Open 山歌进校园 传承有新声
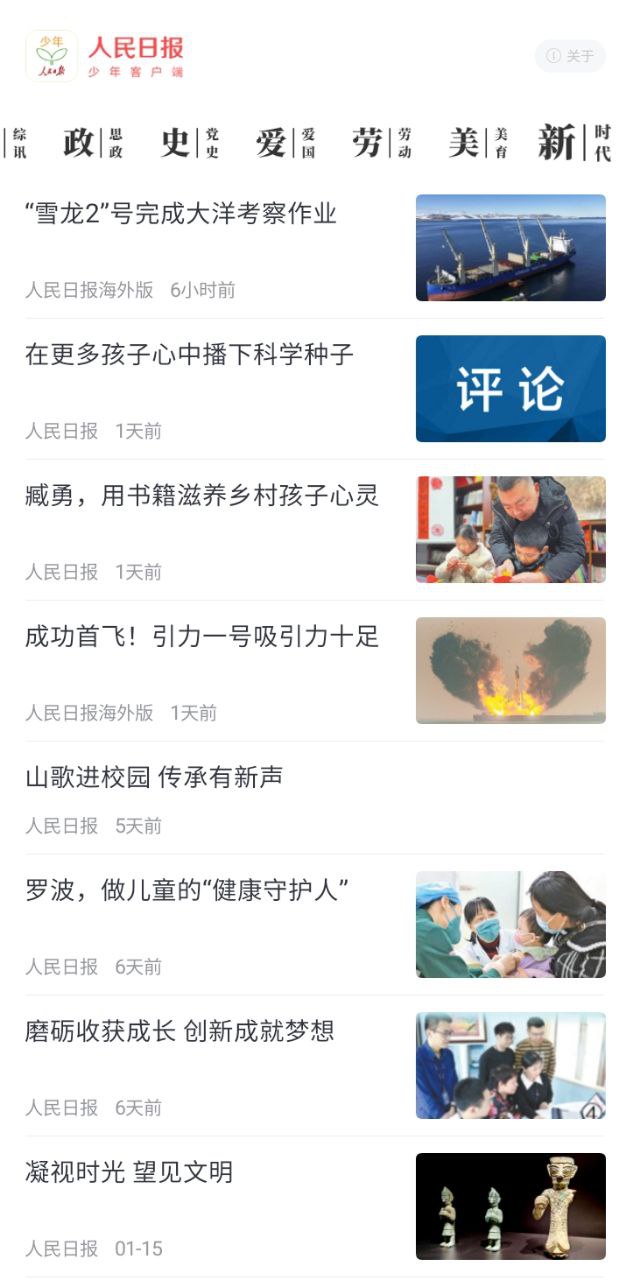 pyautogui.click(x=154, y=777)
